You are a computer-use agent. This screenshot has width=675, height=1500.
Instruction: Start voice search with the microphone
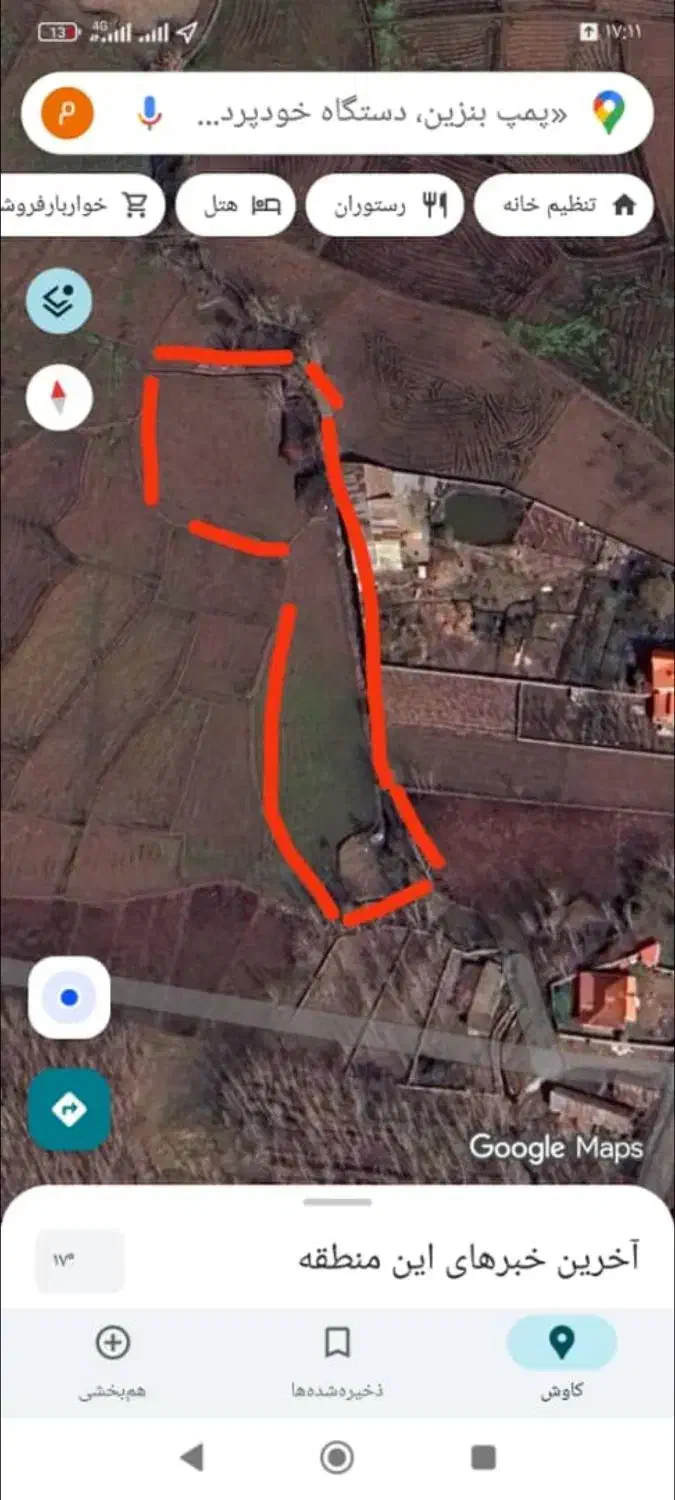150,113
